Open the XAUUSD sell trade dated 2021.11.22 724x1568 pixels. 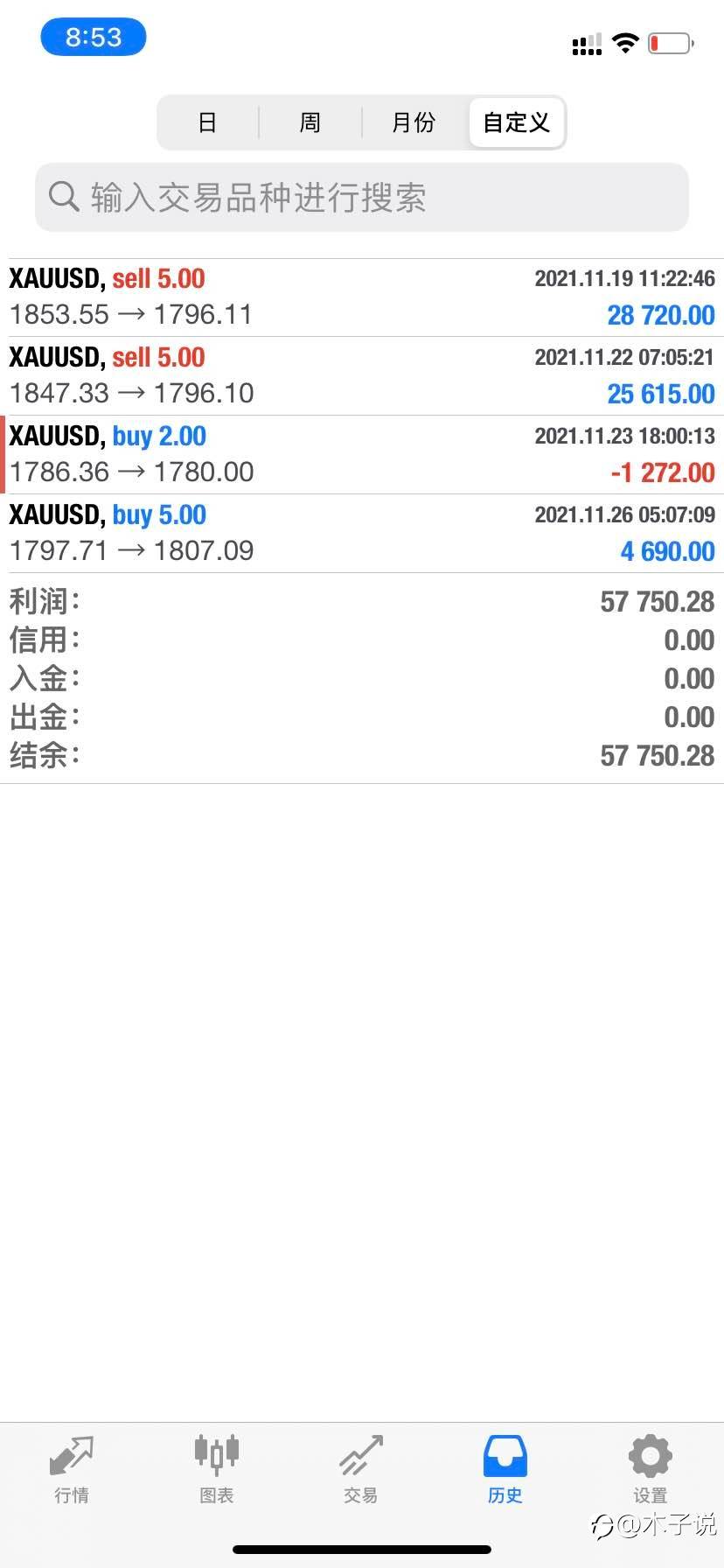[x=362, y=376]
